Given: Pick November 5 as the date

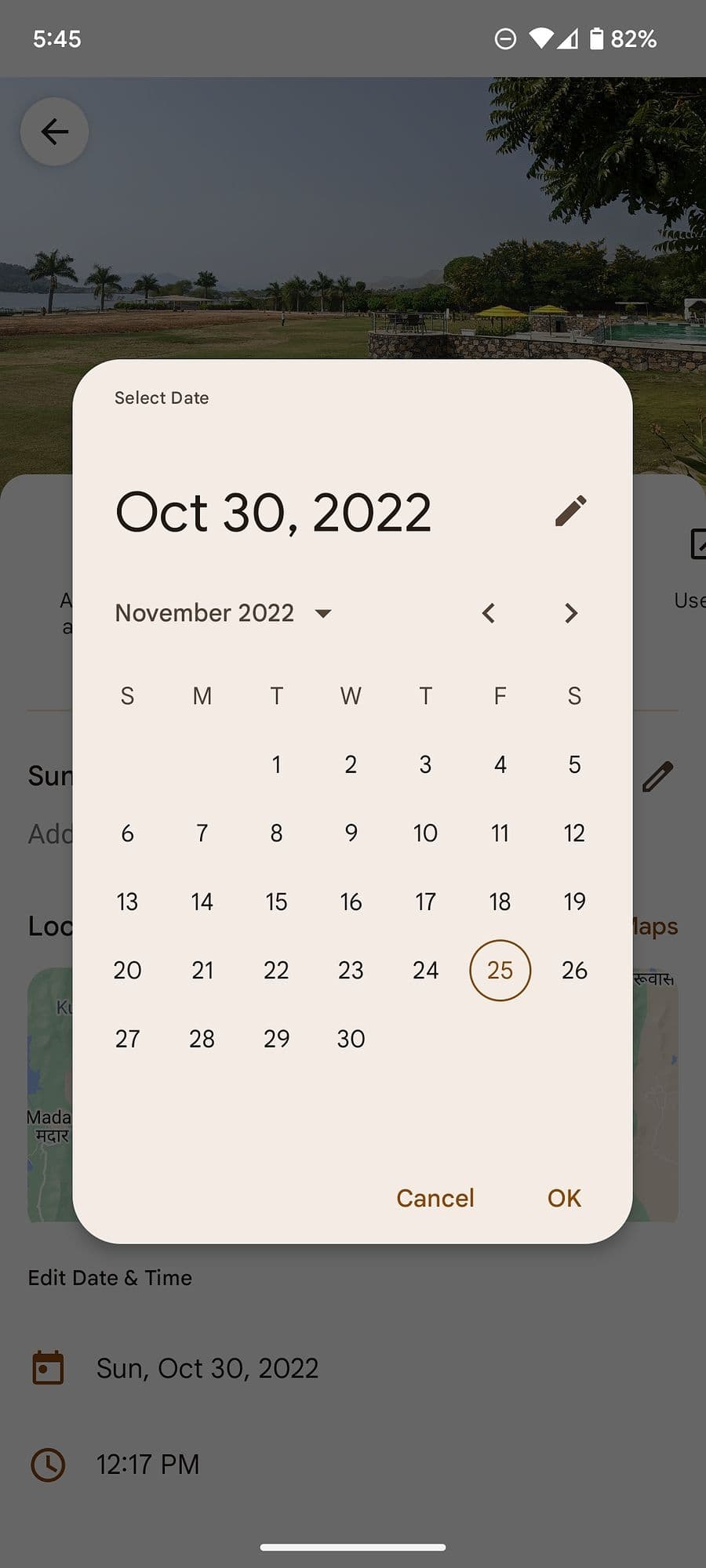Looking at the screenshot, I should 574,764.
